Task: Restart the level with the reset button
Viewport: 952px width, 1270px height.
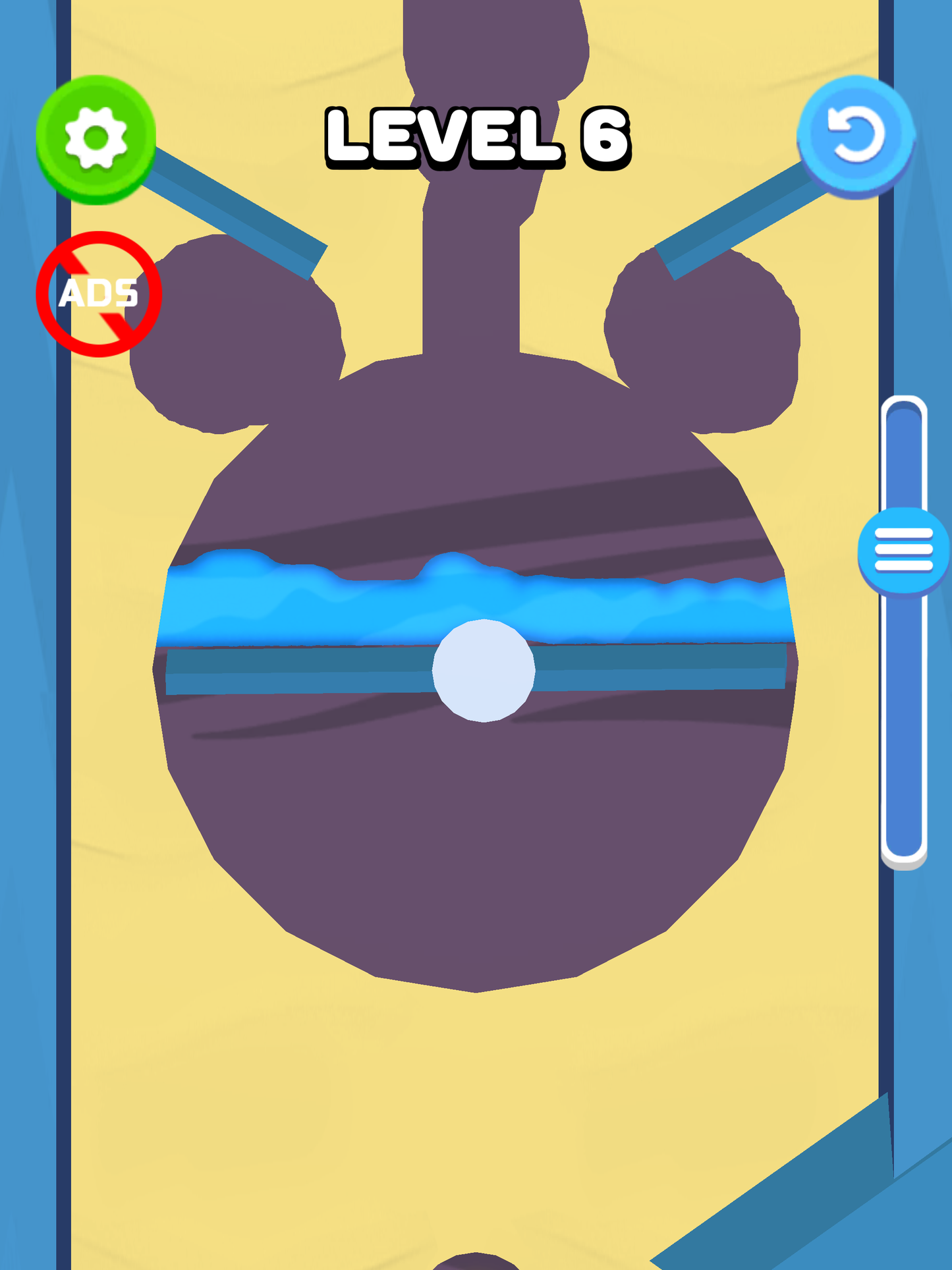Action: point(856,135)
